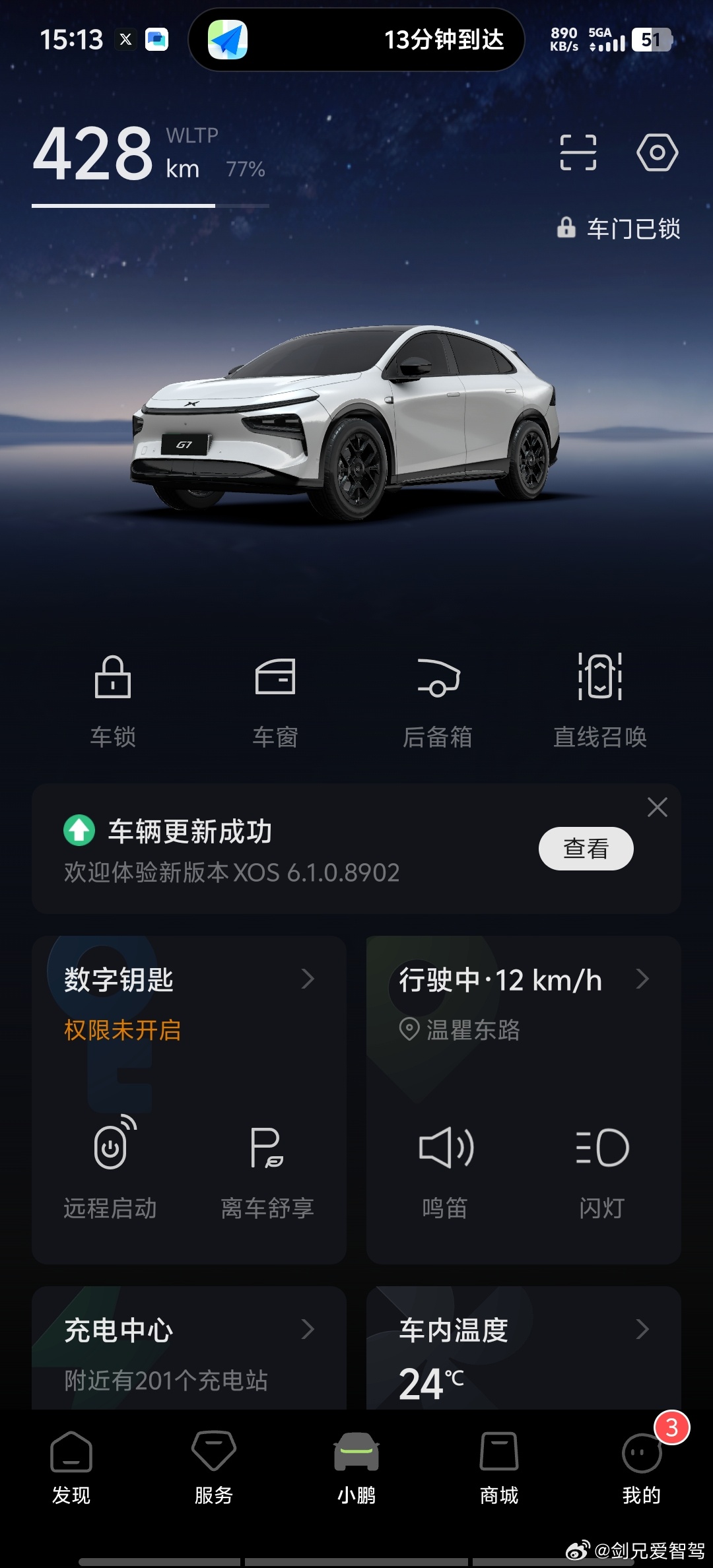This screenshot has height=1568, width=713.
Task: Tap the 车门已锁 lock status
Action: pos(619,229)
